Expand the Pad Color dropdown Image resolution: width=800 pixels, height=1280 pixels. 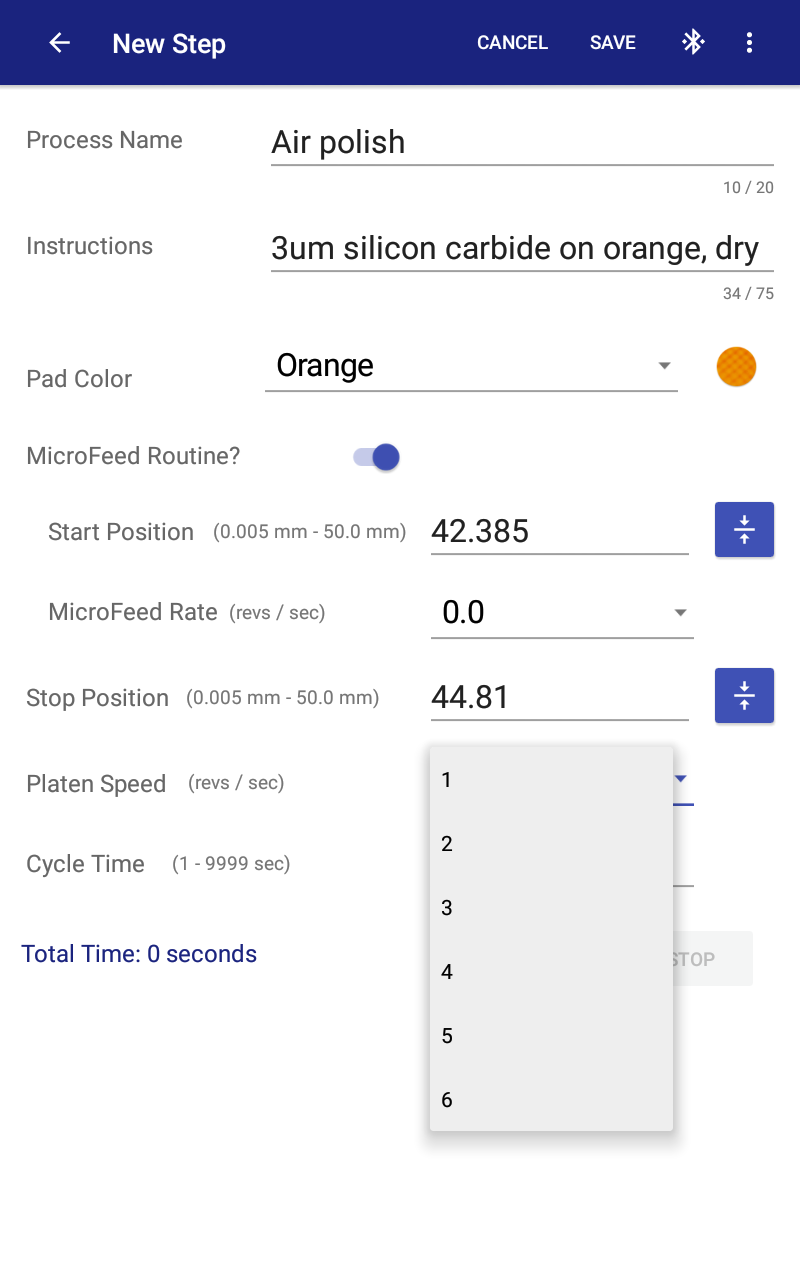(x=471, y=366)
